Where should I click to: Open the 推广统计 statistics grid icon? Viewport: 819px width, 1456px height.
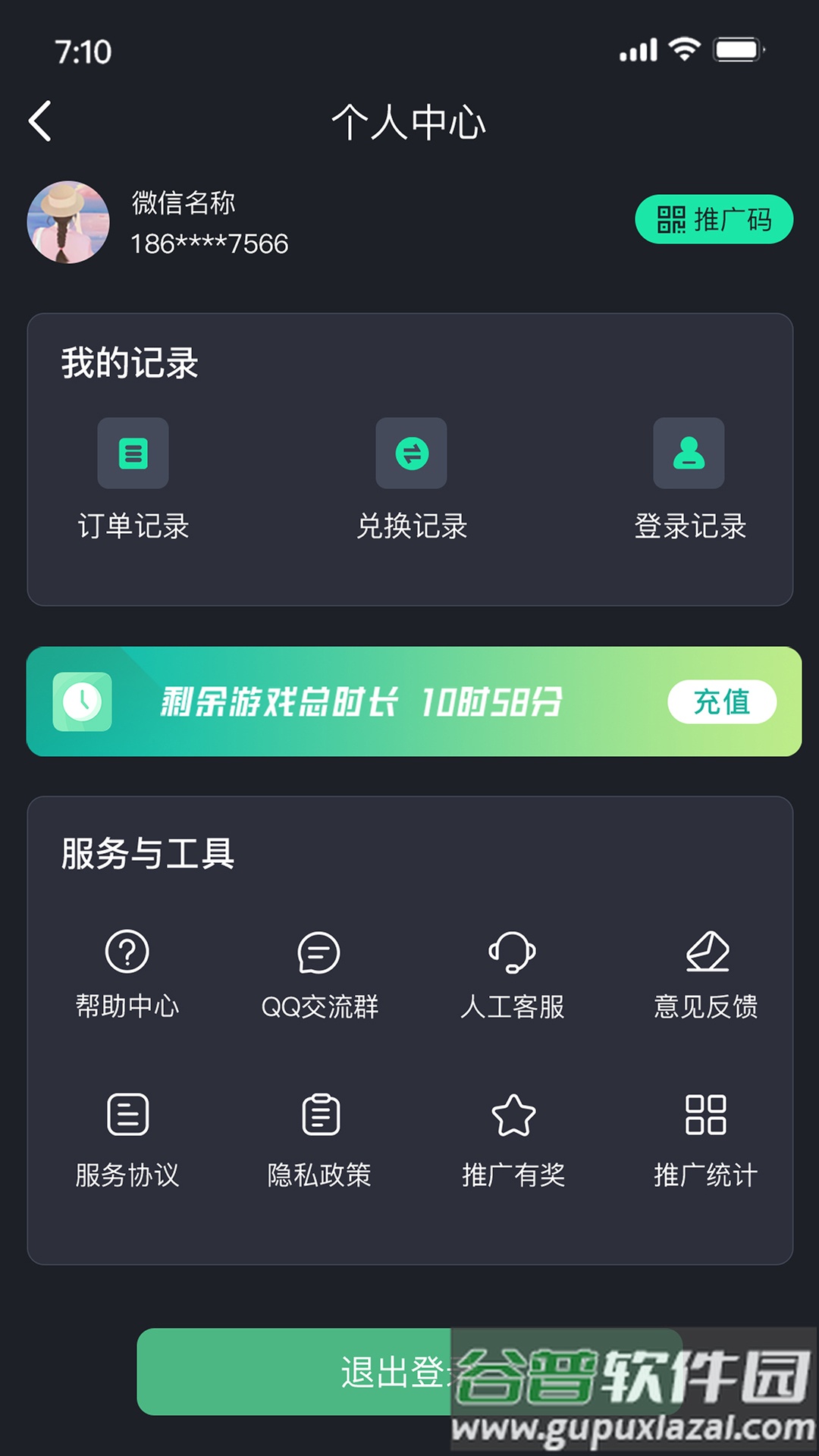tap(708, 1115)
